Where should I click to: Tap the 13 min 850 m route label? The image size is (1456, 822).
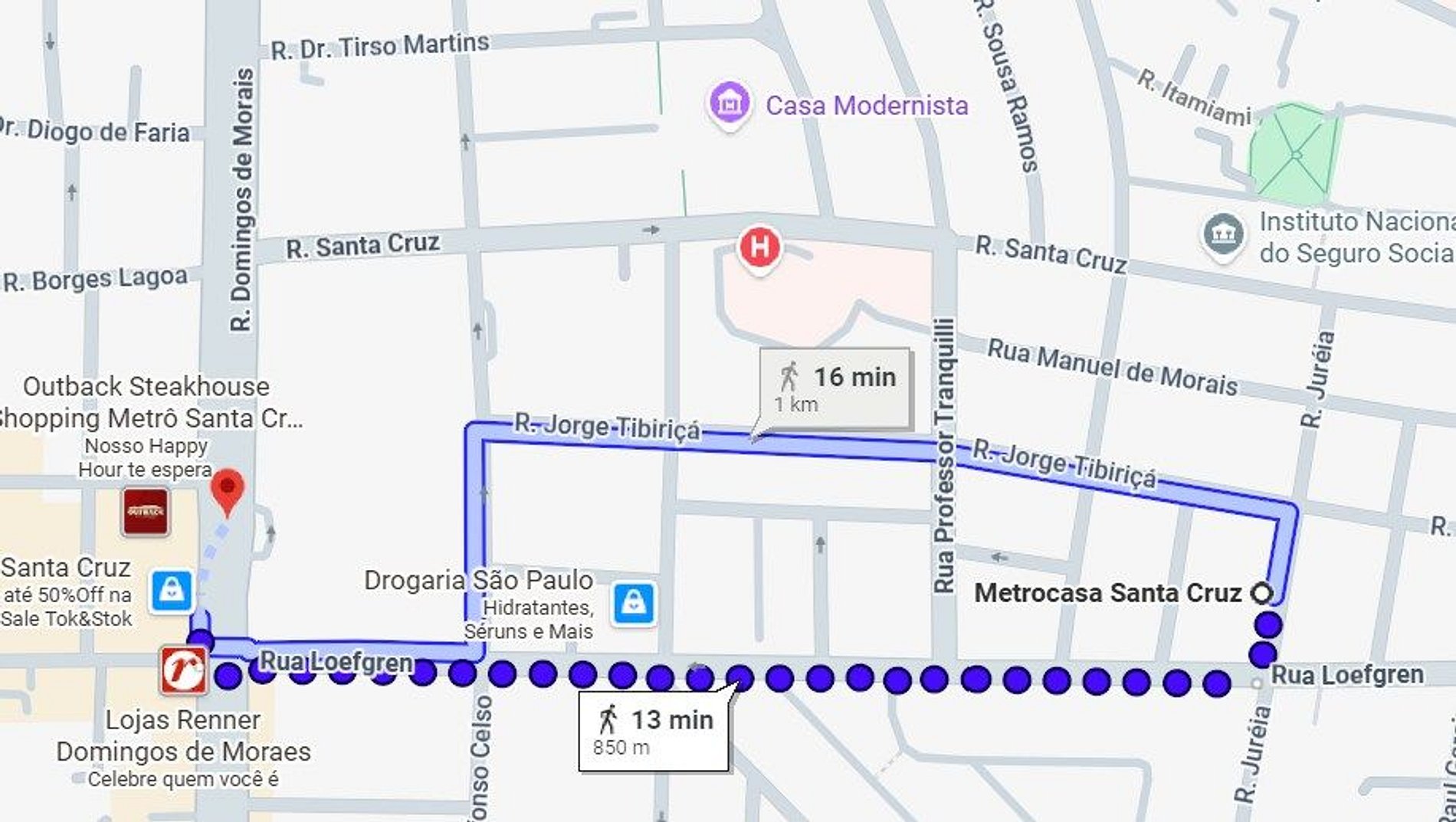[654, 731]
